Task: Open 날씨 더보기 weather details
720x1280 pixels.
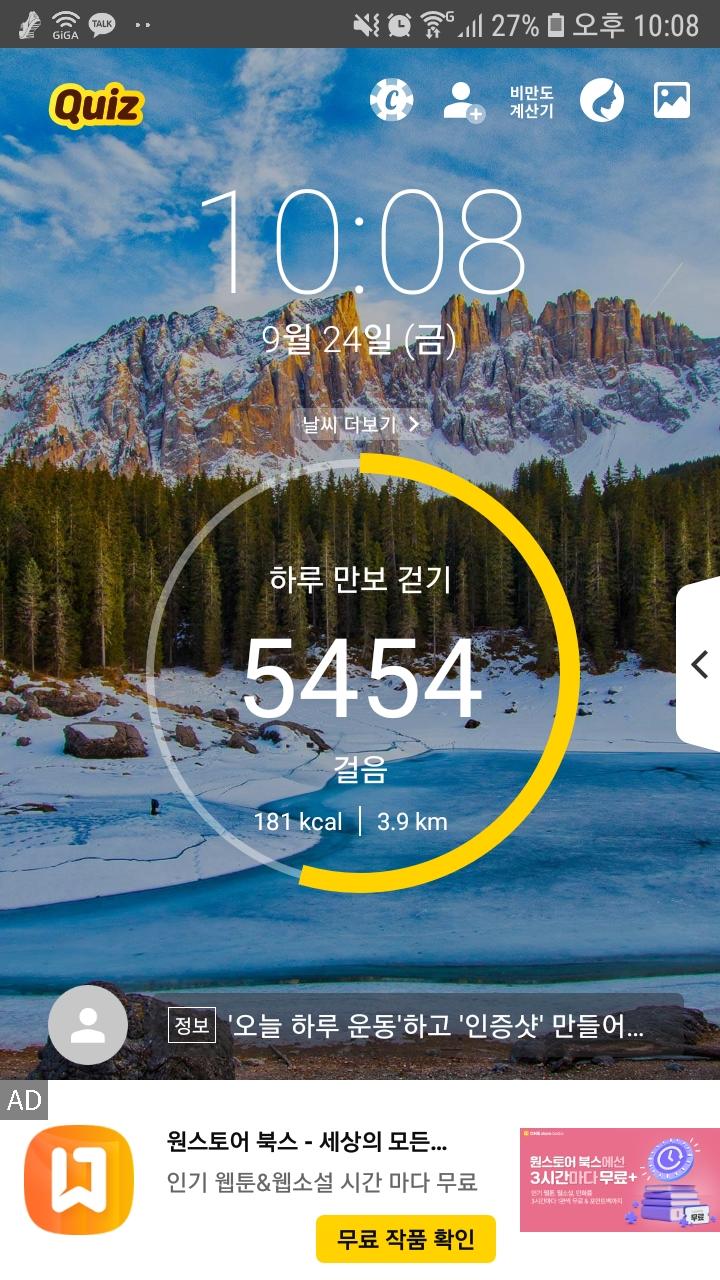Action: pyautogui.click(x=361, y=424)
